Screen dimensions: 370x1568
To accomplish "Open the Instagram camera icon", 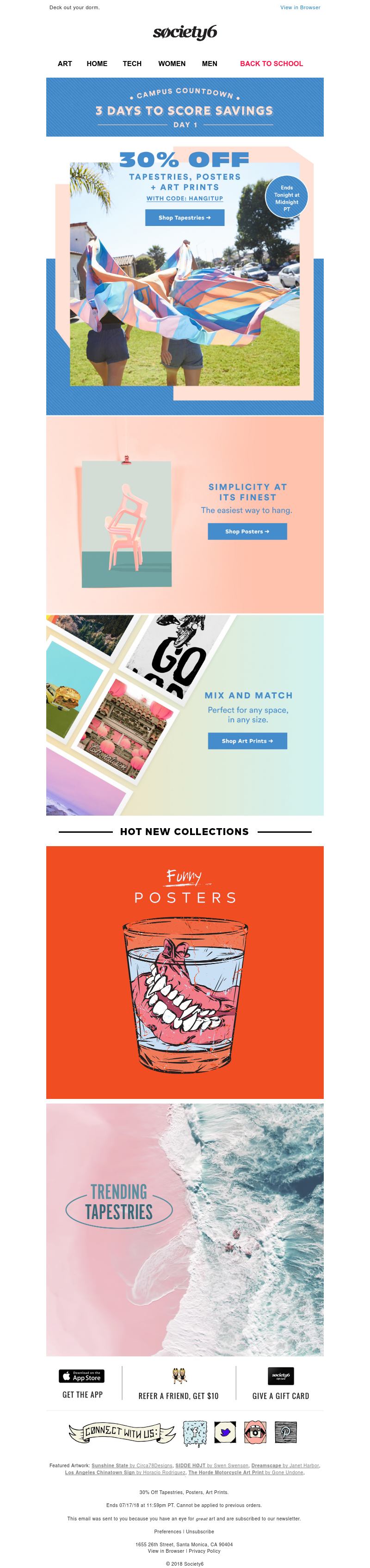I will pyautogui.click(x=255, y=1433).
